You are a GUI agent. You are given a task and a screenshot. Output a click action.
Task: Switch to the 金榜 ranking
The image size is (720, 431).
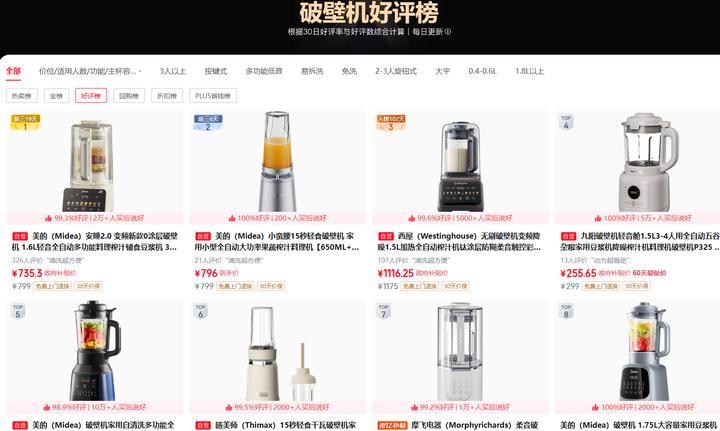click(57, 96)
